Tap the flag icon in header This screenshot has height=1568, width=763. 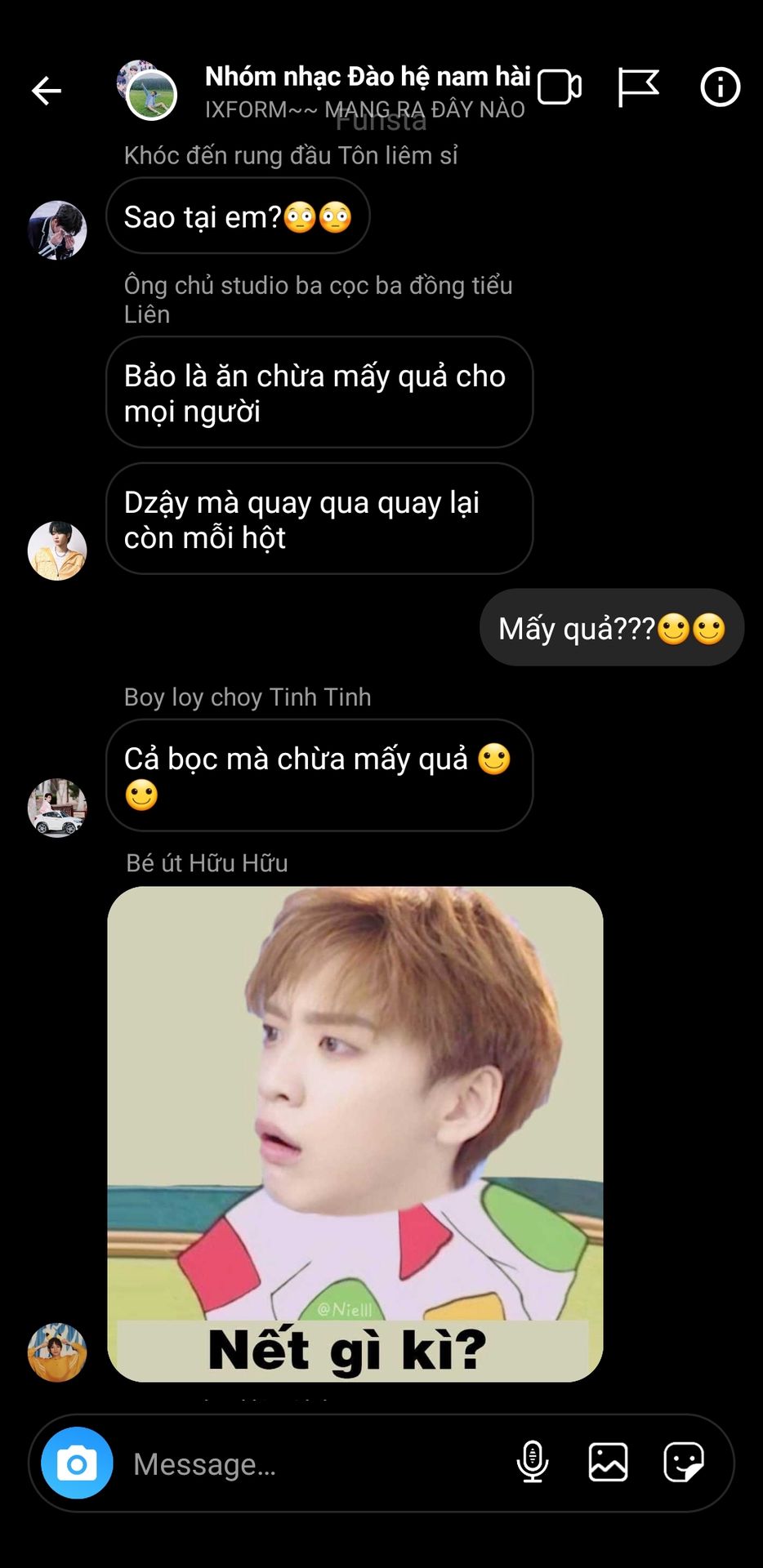click(638, 87)
